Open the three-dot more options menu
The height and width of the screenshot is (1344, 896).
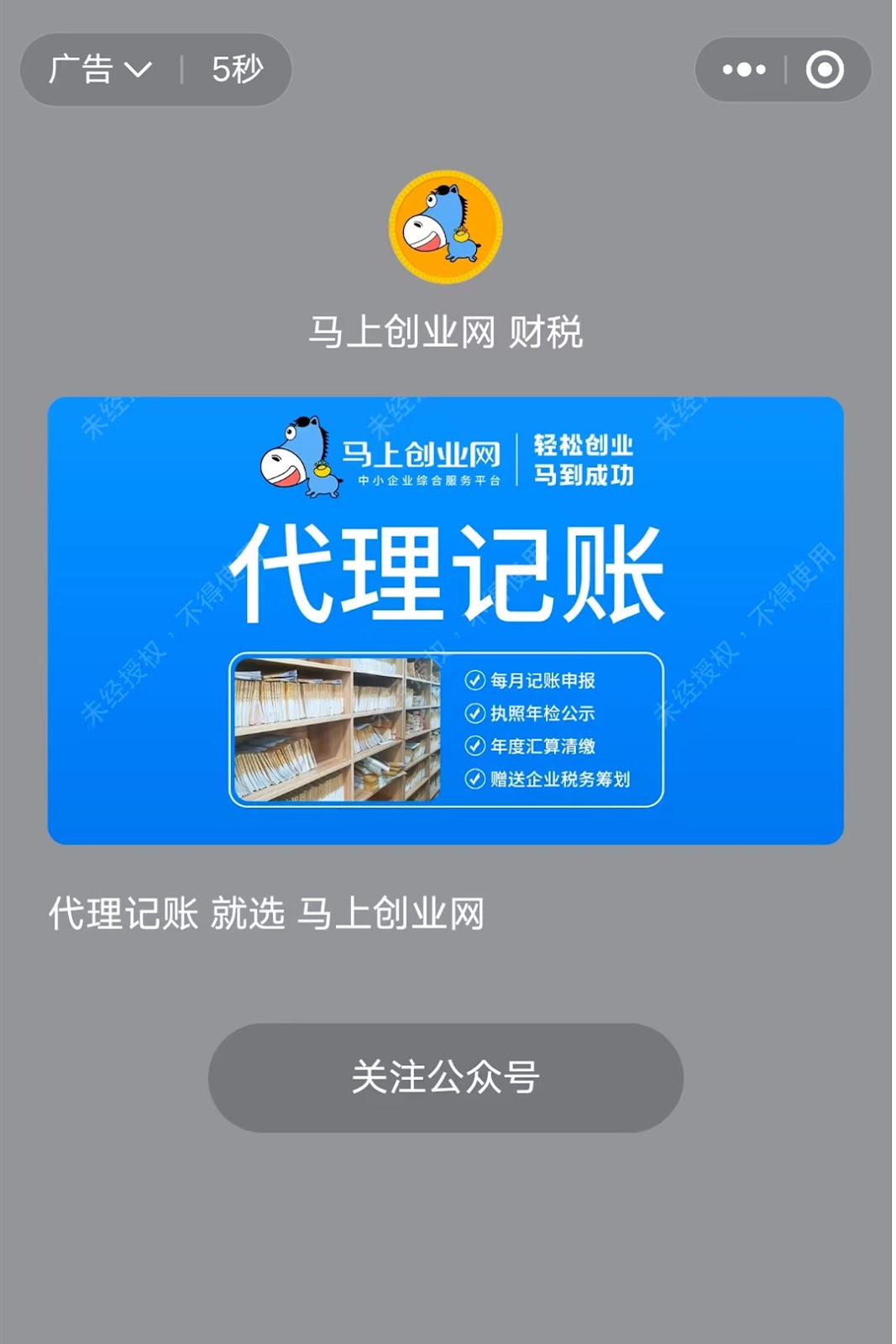(743, 70)
